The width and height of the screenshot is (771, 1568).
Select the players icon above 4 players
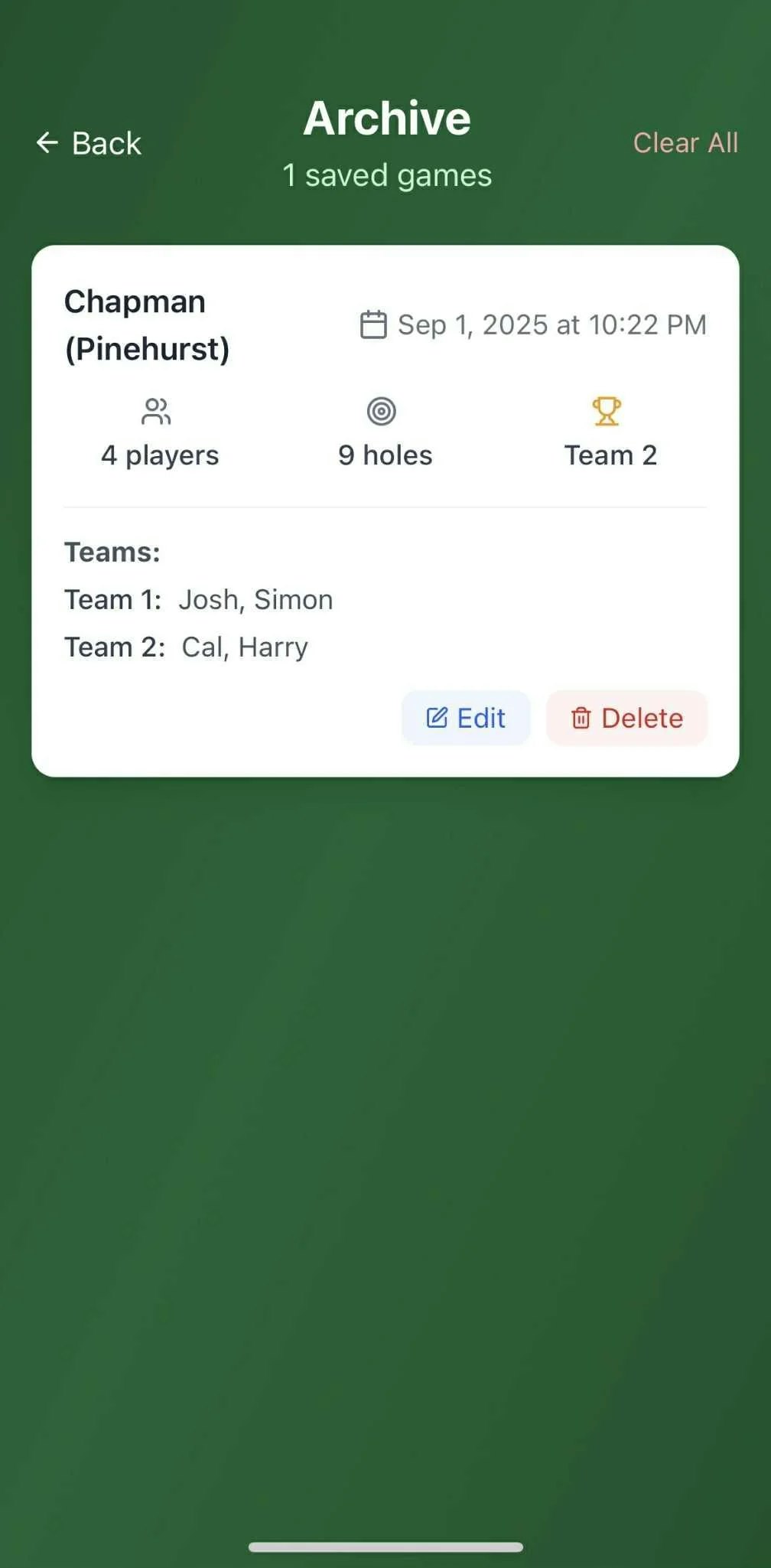coord(158,411)
